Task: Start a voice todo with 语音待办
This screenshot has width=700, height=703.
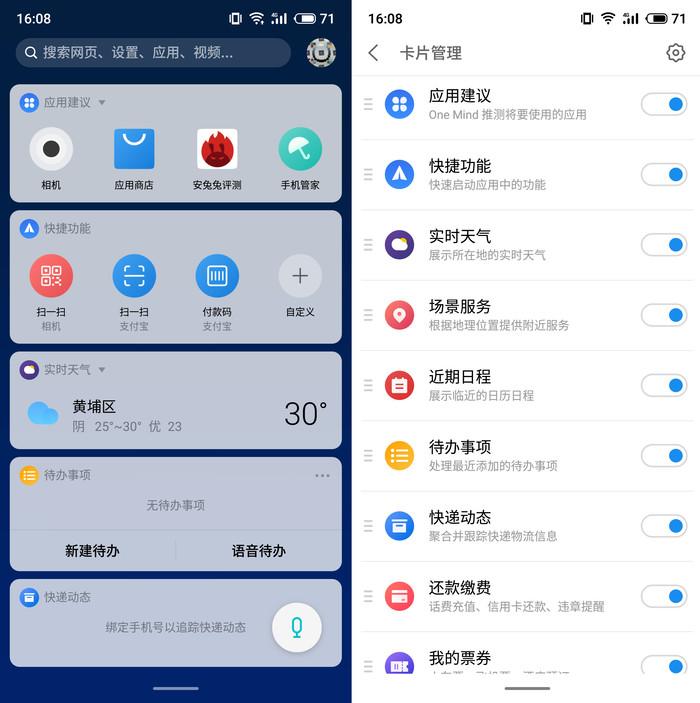Action: click(259, 550)
